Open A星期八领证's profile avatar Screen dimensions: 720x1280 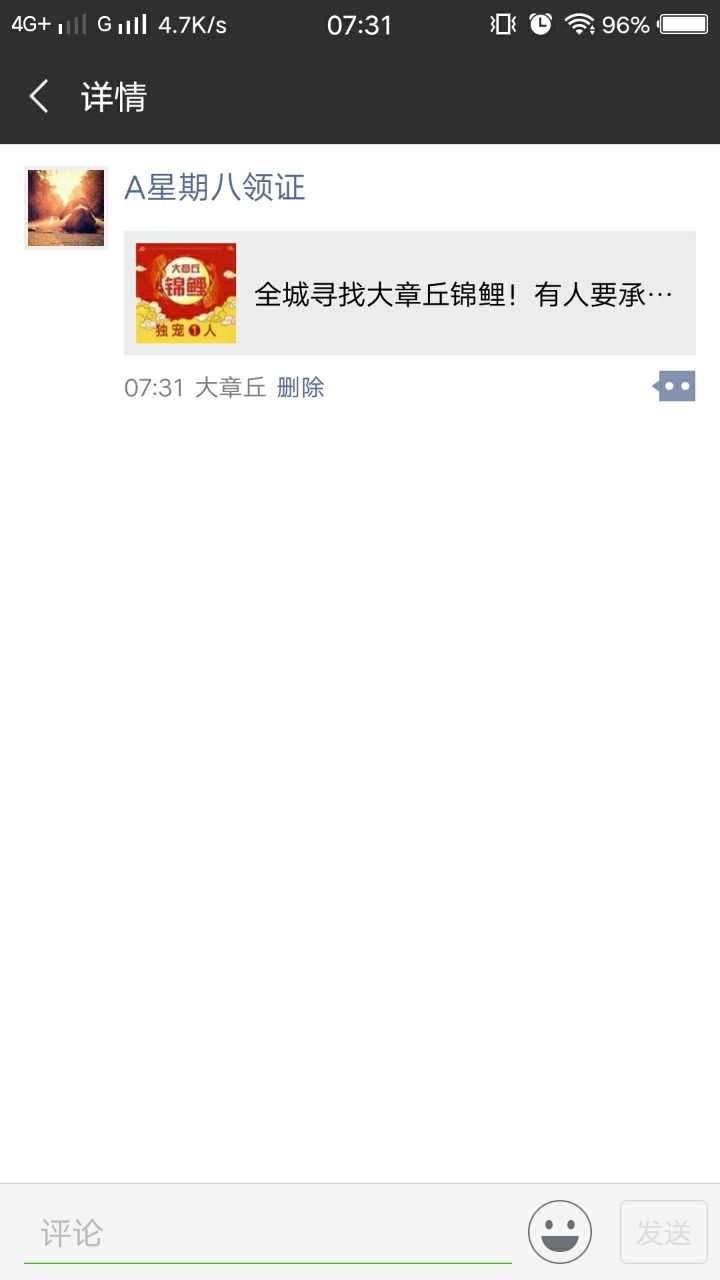point(66,208)
